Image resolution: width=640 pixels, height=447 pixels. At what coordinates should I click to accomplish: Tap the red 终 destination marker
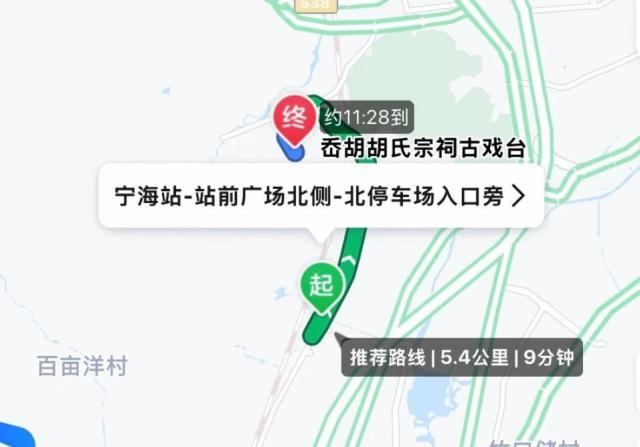[x=294, y=117]
